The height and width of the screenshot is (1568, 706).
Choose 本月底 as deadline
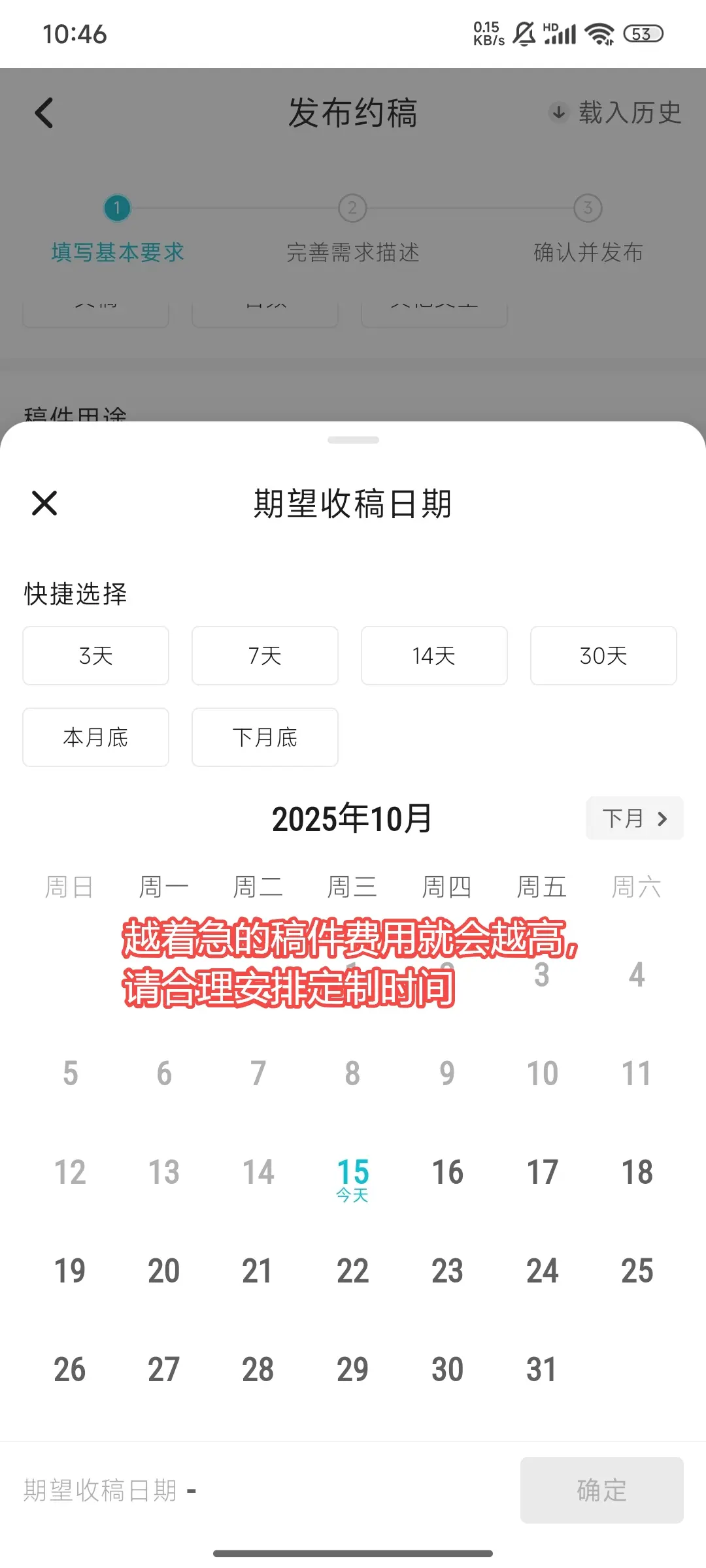pyautogui.click(x=95, y=737)
